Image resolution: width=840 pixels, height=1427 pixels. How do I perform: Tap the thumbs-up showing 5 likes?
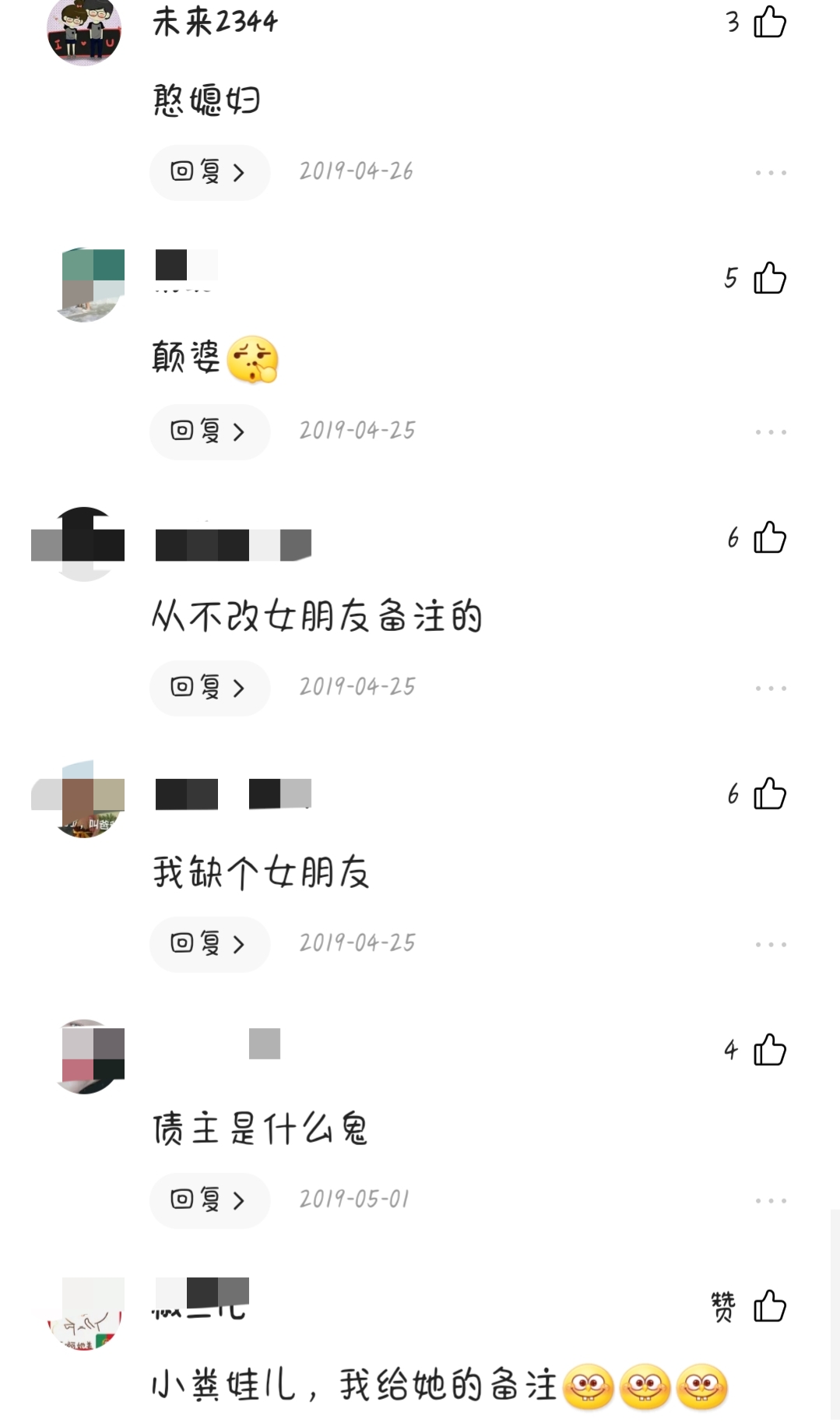click(769, 280)
